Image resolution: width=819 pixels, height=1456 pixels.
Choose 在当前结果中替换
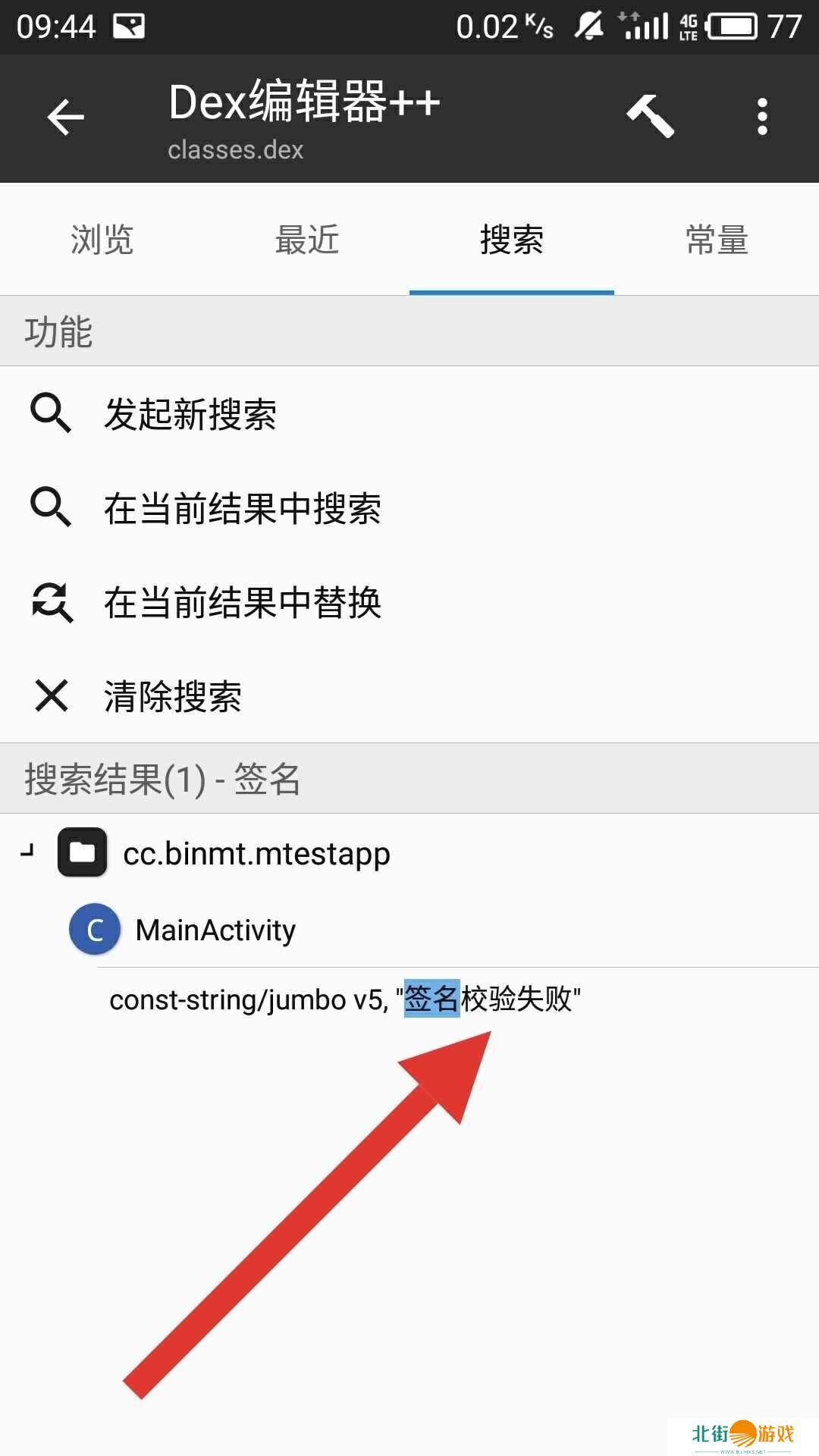coord(243,603)
